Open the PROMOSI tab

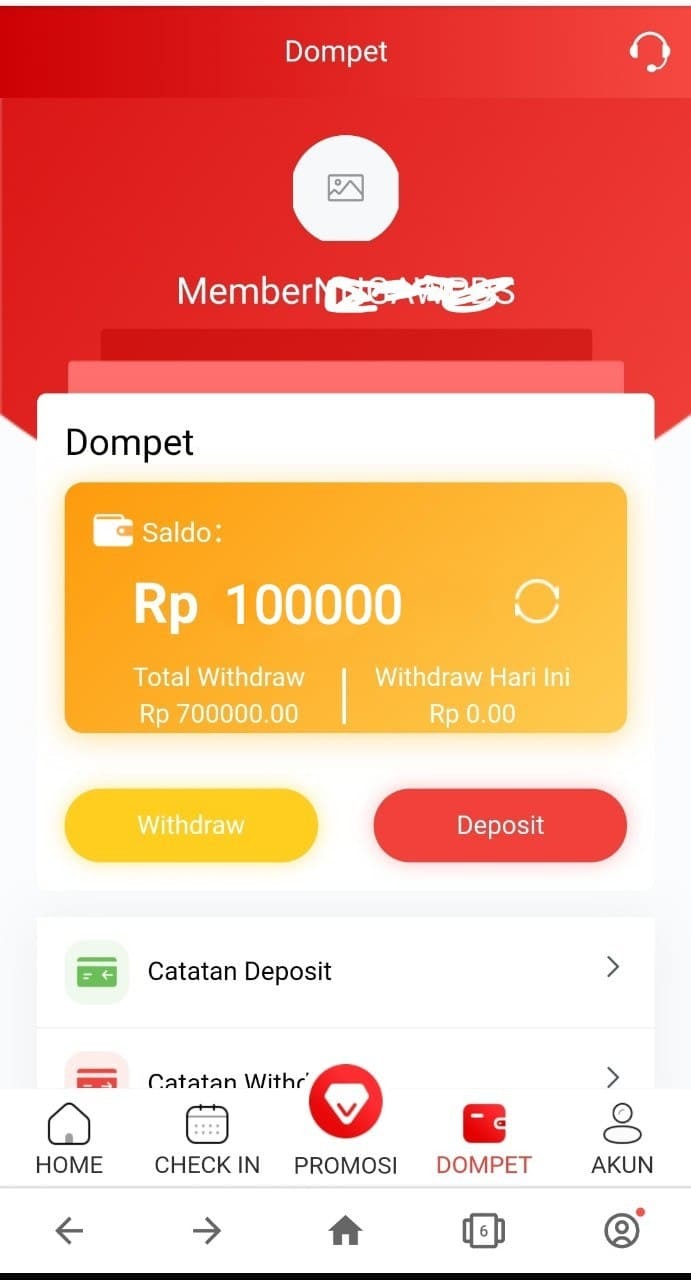coord(345,1122)
